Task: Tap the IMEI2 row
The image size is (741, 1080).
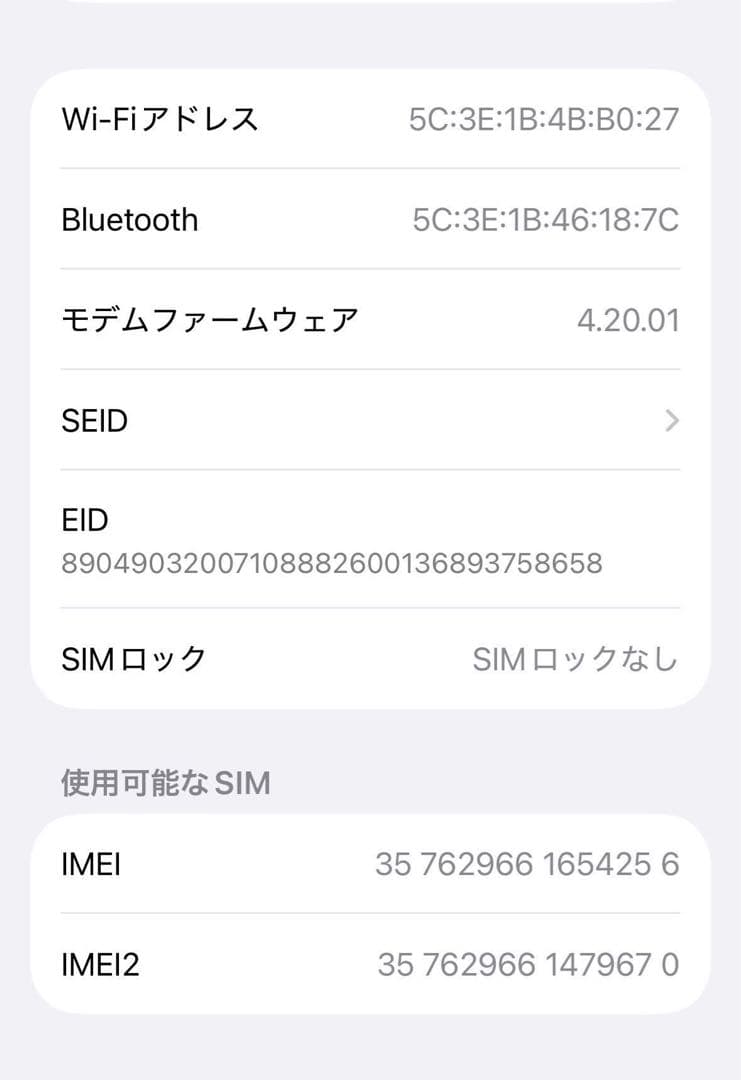Action: point(370,964)
